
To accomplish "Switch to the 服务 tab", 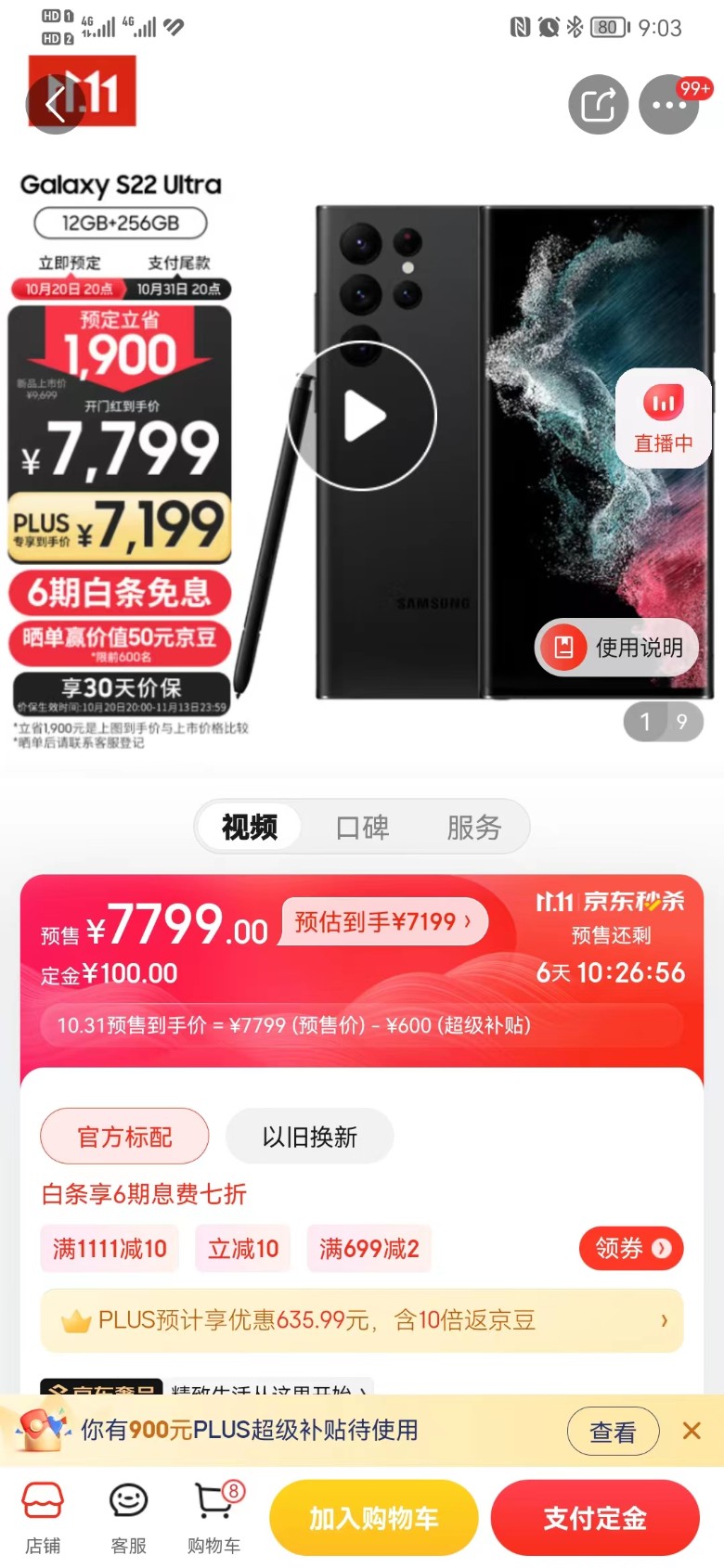I will [473, 827].
